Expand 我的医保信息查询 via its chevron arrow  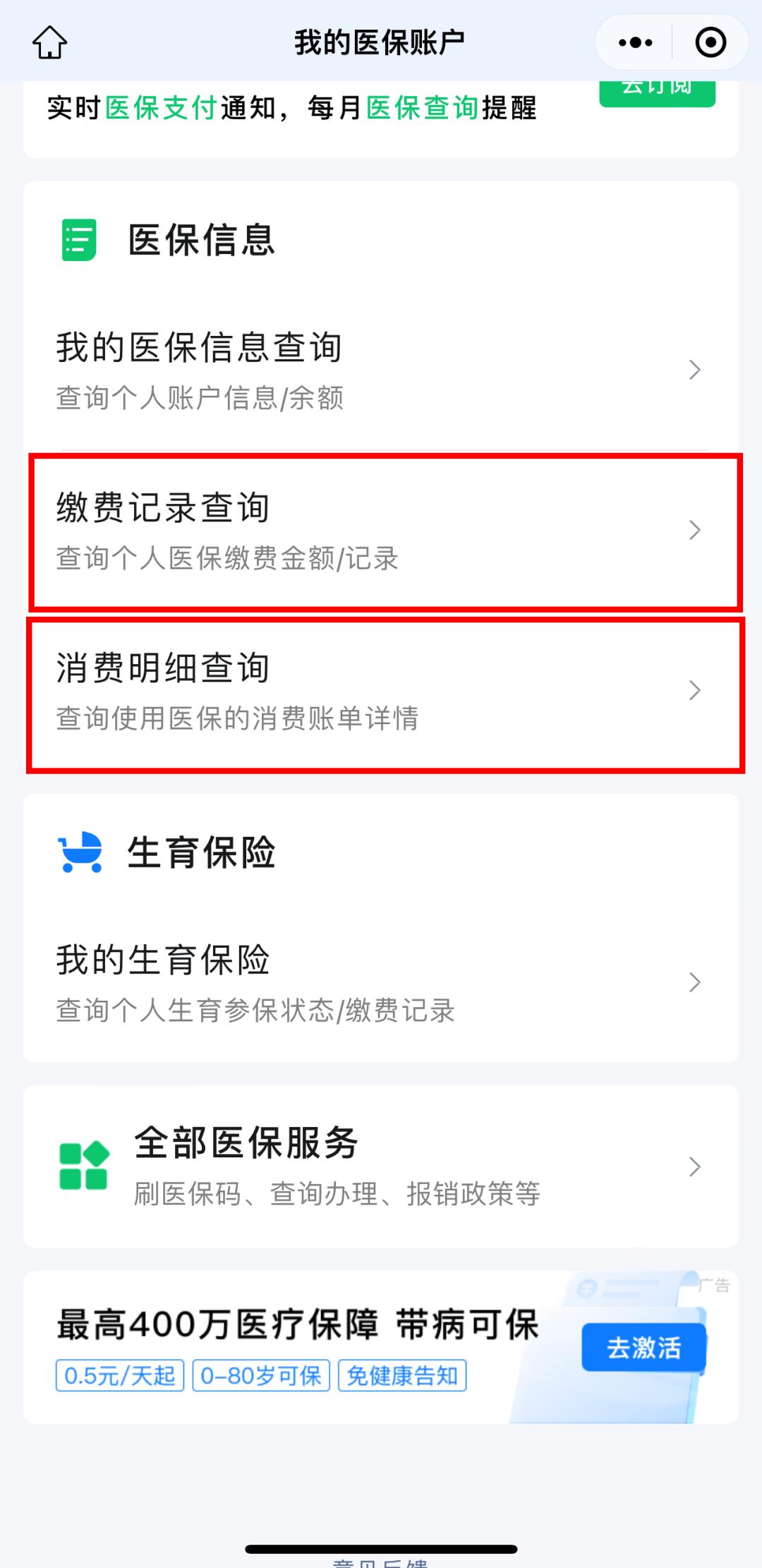[x=695, y=369]
